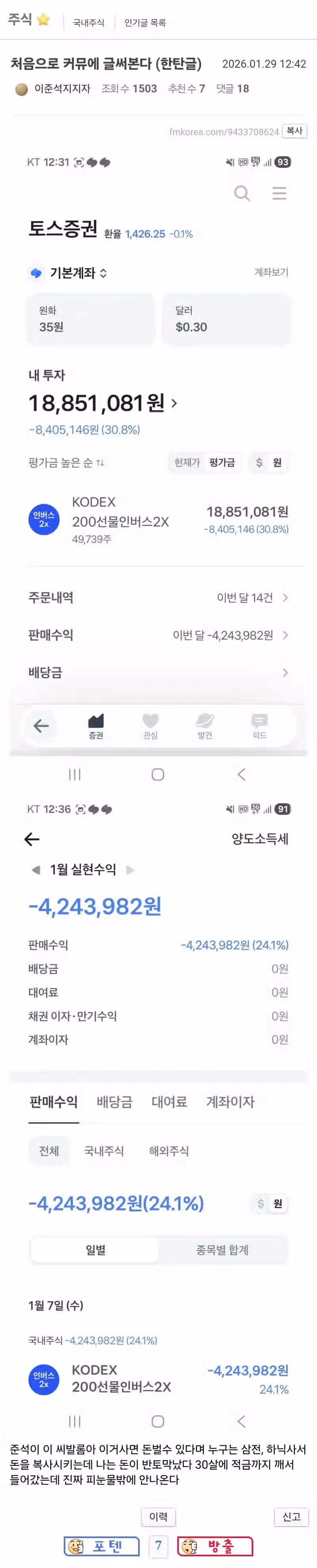Viewport: 317px width, 1568px height.
Task: Favorite the 주식 board with the star
Action: 43,19
